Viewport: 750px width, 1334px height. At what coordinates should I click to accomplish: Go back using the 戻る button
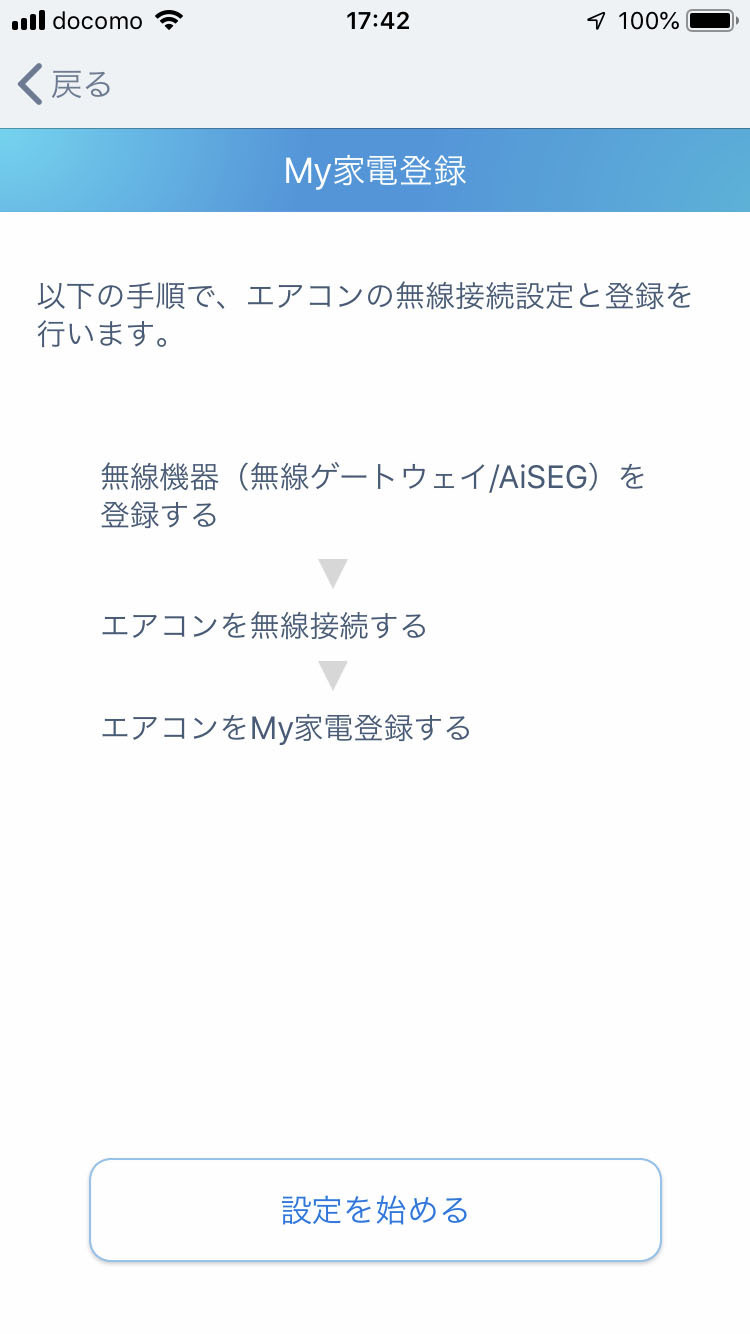(x=64, y=85)
